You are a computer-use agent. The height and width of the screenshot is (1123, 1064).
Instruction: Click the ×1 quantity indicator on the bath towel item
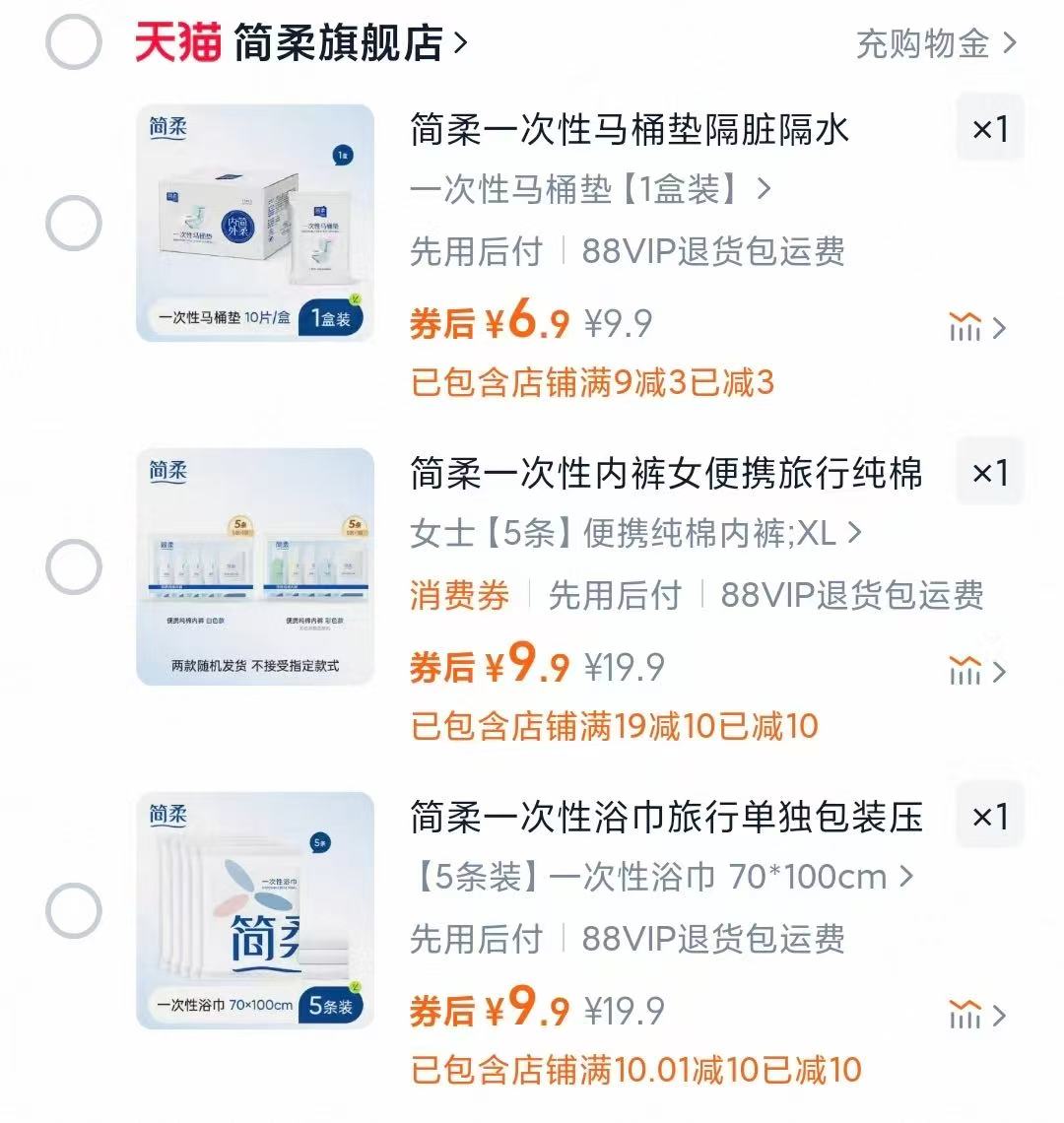click(990, 816)
